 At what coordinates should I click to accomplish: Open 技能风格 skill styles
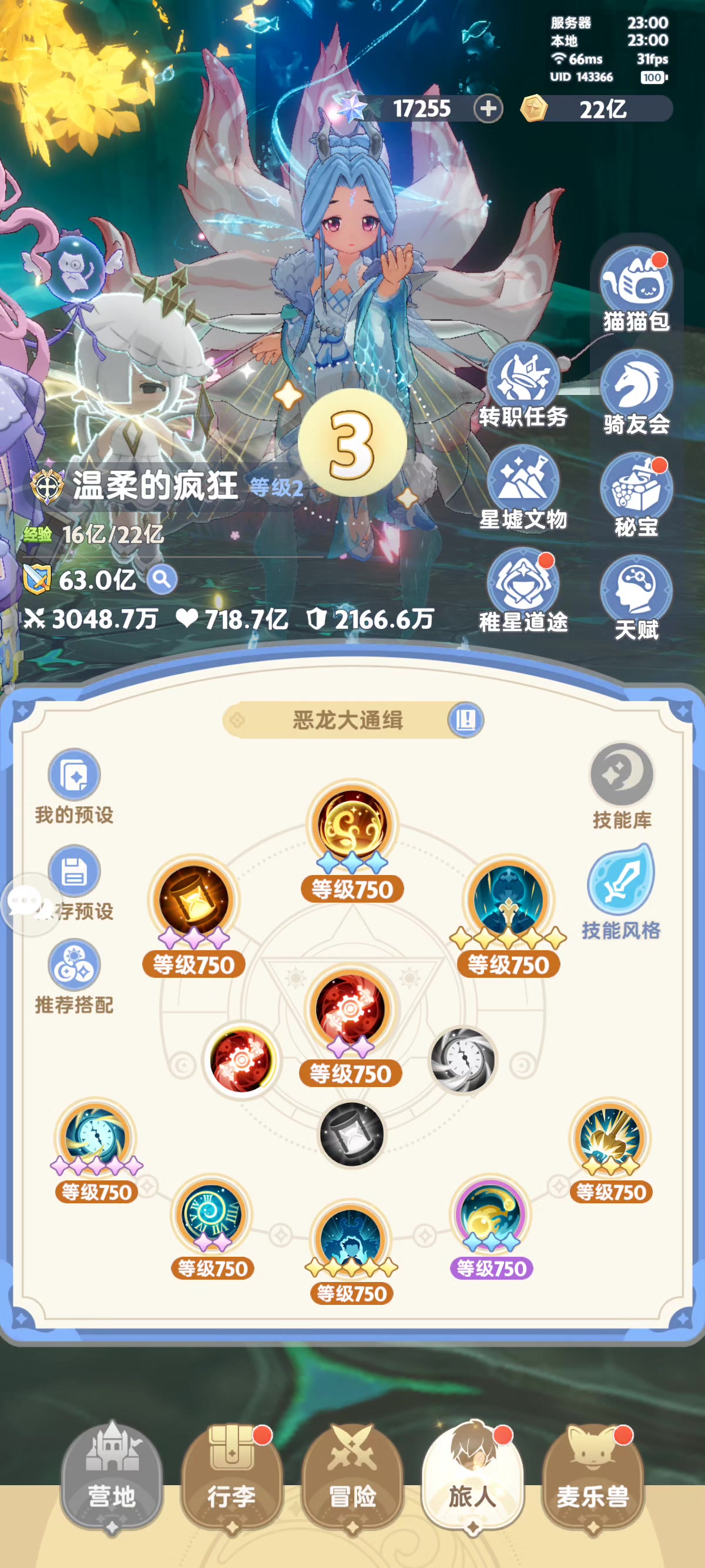point(621,890)
